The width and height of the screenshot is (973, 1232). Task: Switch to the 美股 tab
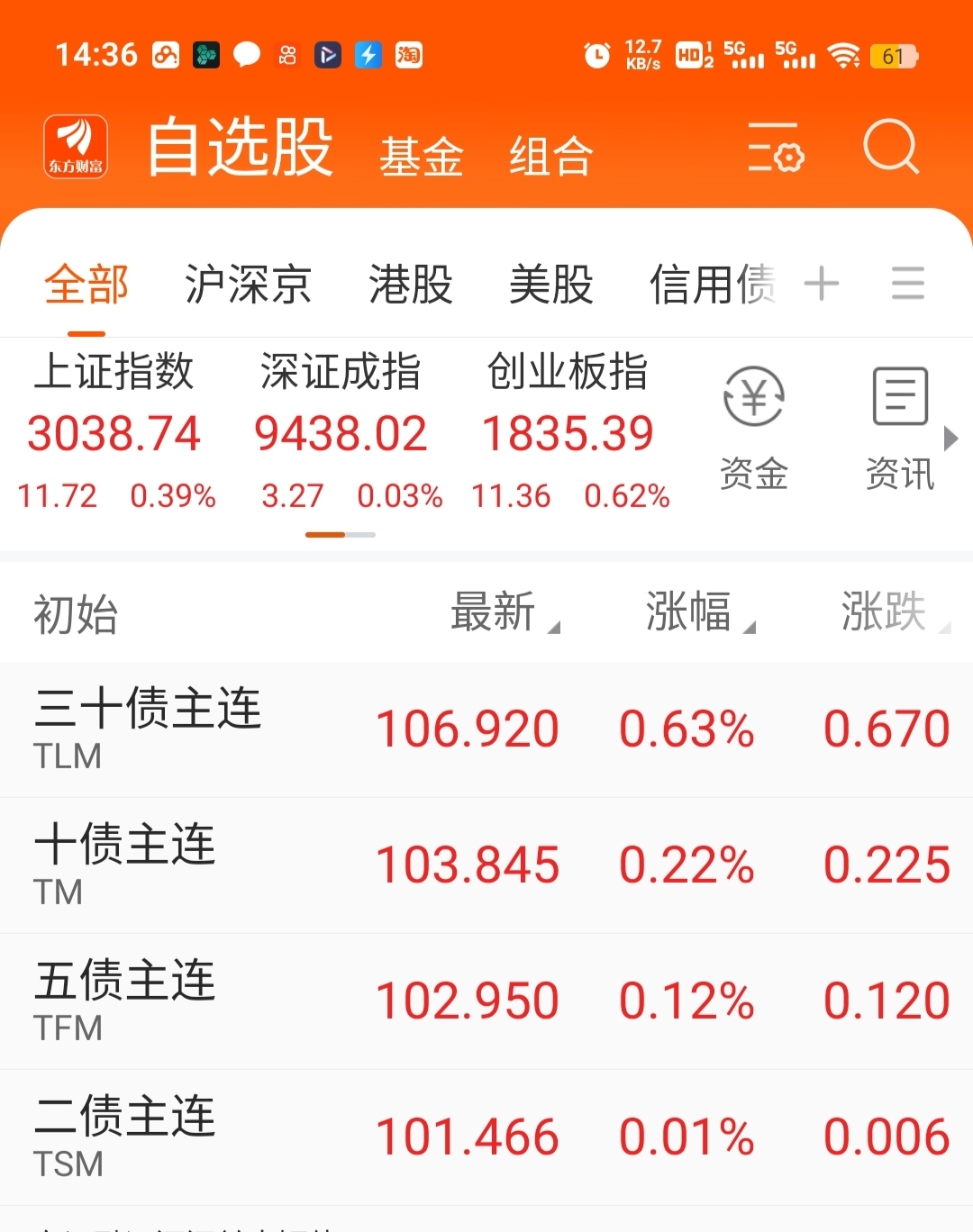[x=550, y=283]
